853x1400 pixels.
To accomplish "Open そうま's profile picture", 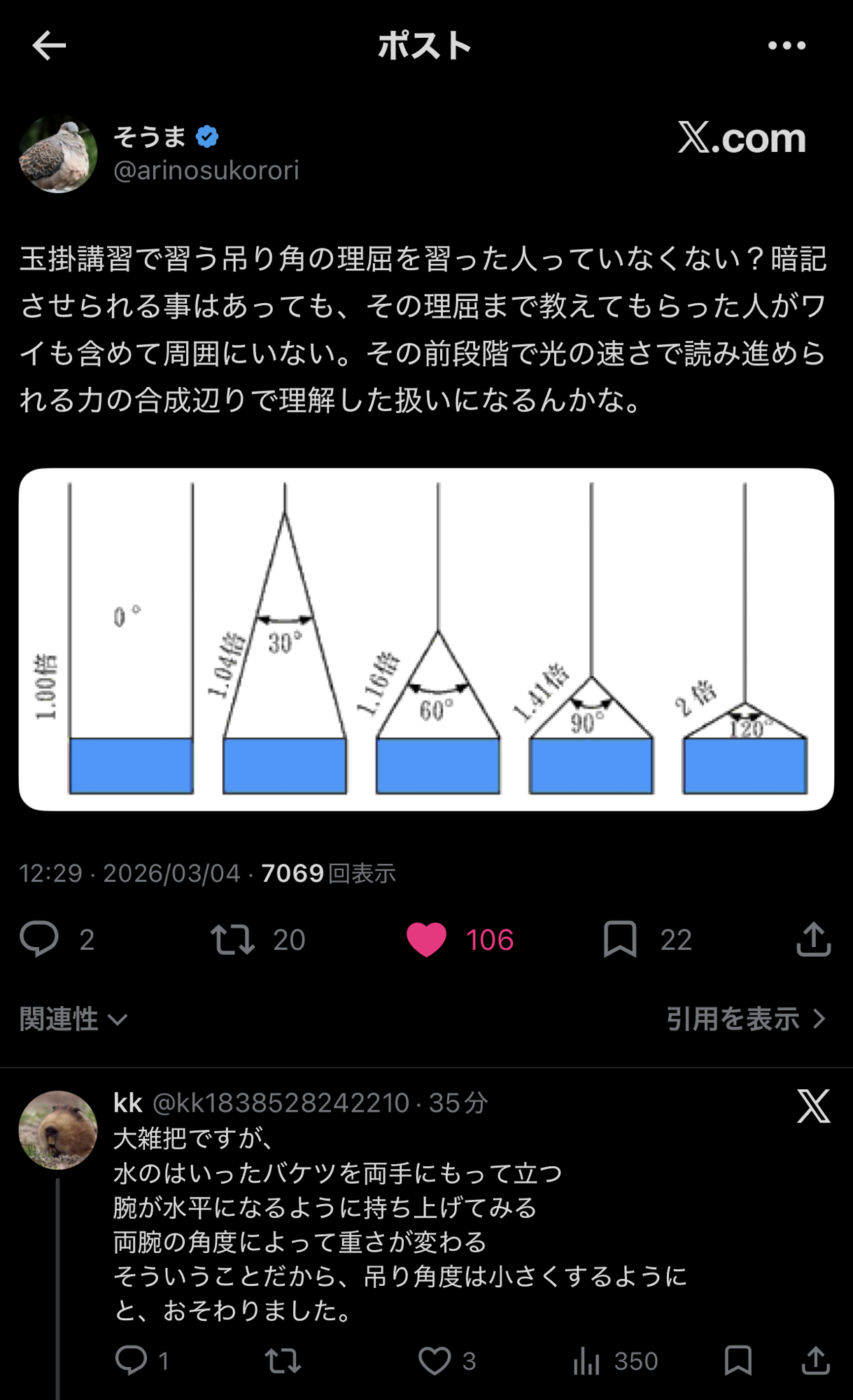I will [58, 154].
